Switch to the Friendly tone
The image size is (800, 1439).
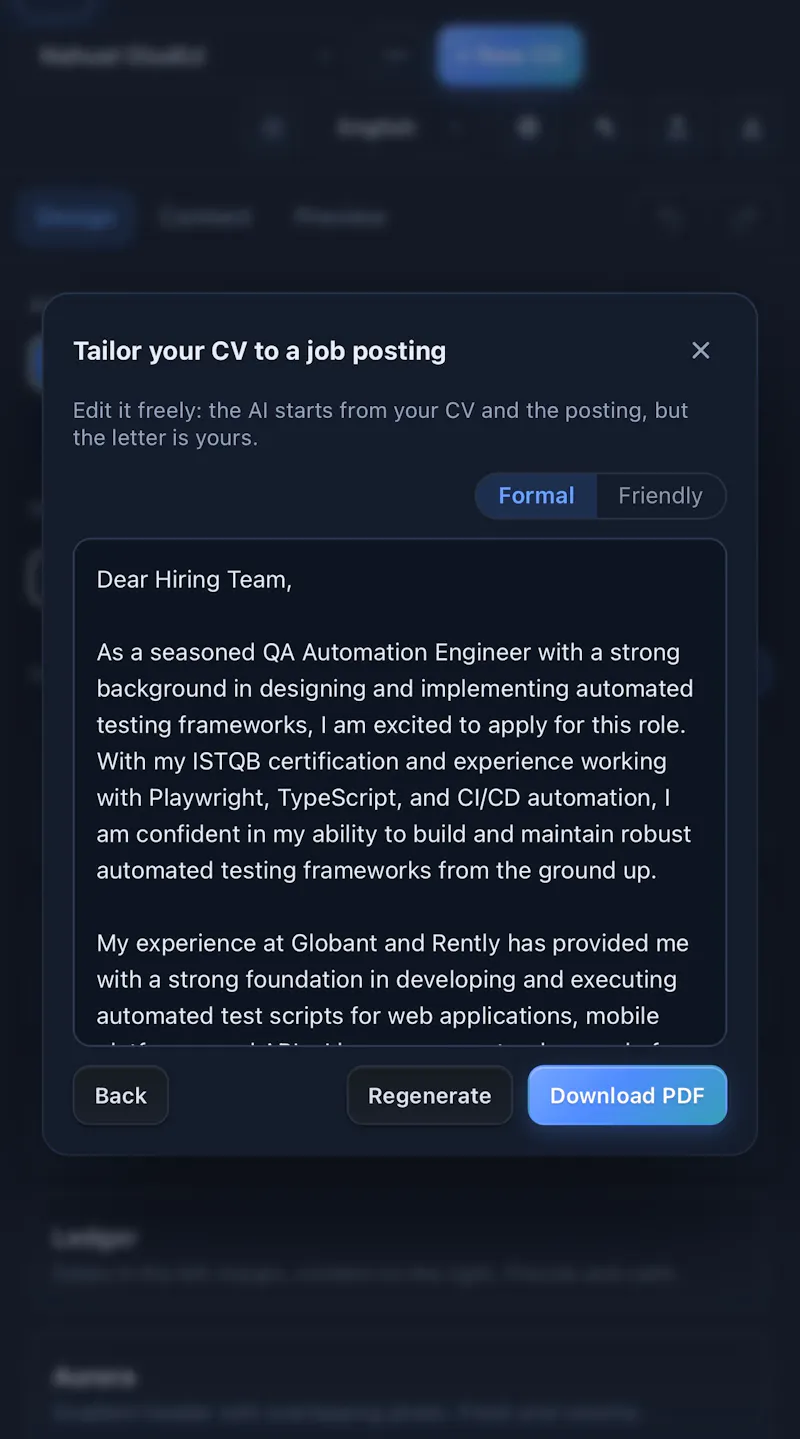[x=660, y=496]
